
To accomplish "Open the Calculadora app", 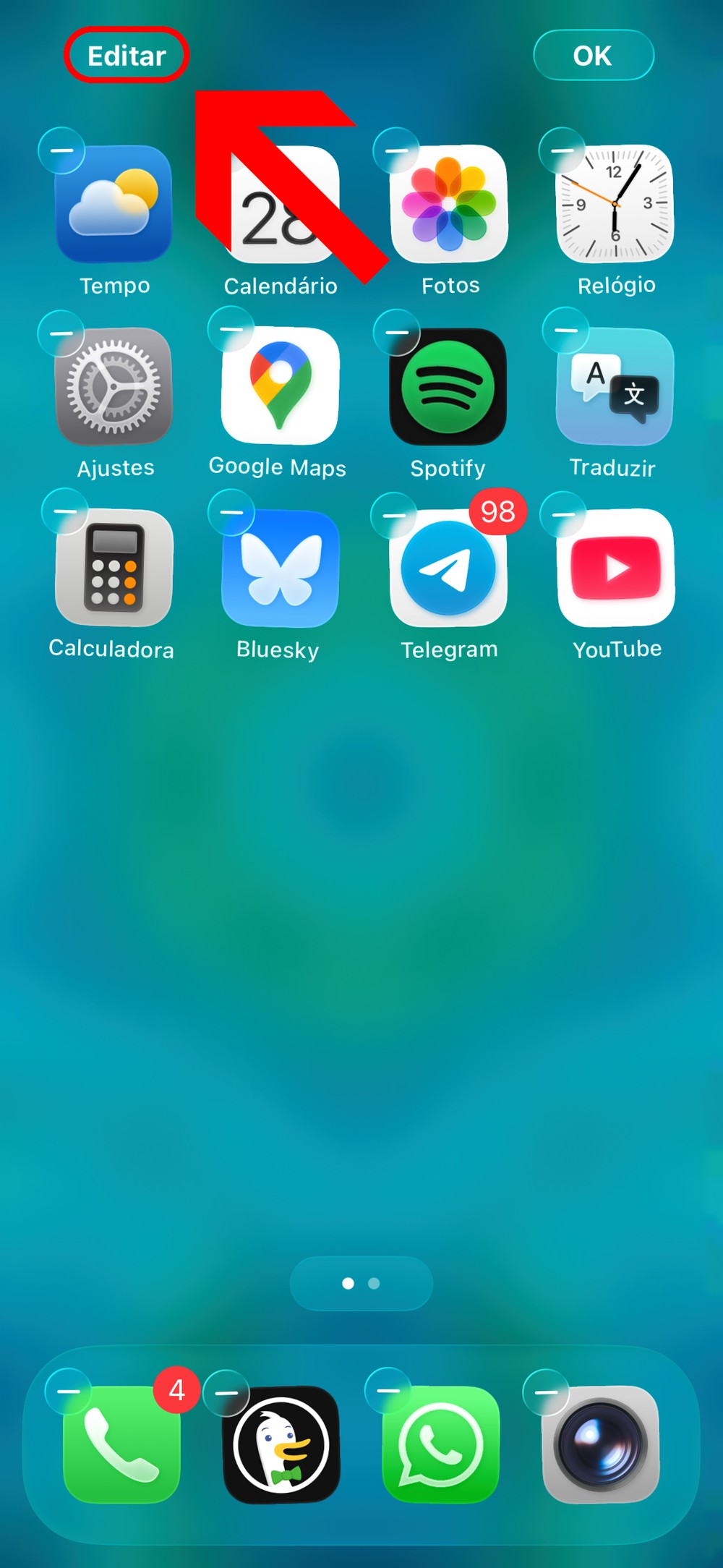I will [114, 568].
